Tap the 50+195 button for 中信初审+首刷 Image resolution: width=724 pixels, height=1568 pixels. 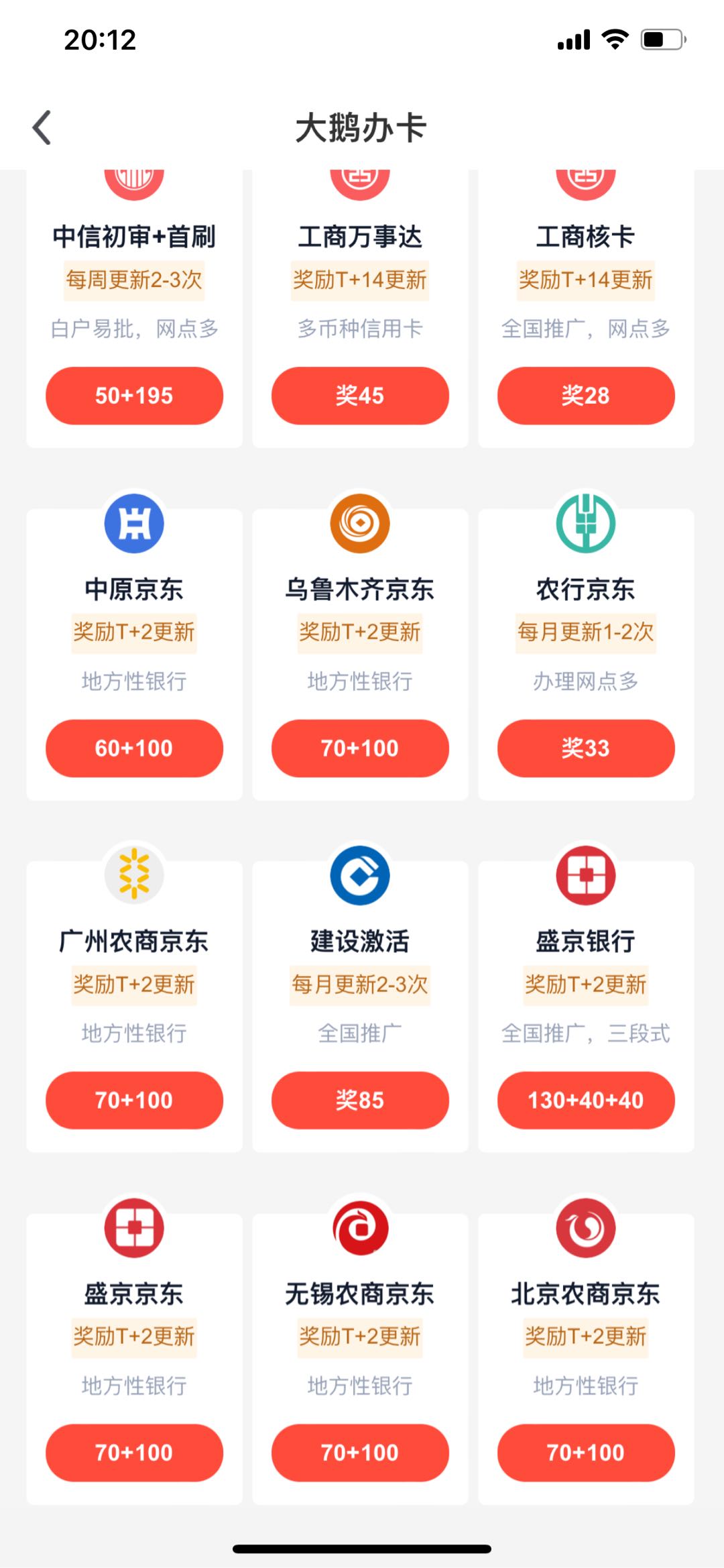134,396
